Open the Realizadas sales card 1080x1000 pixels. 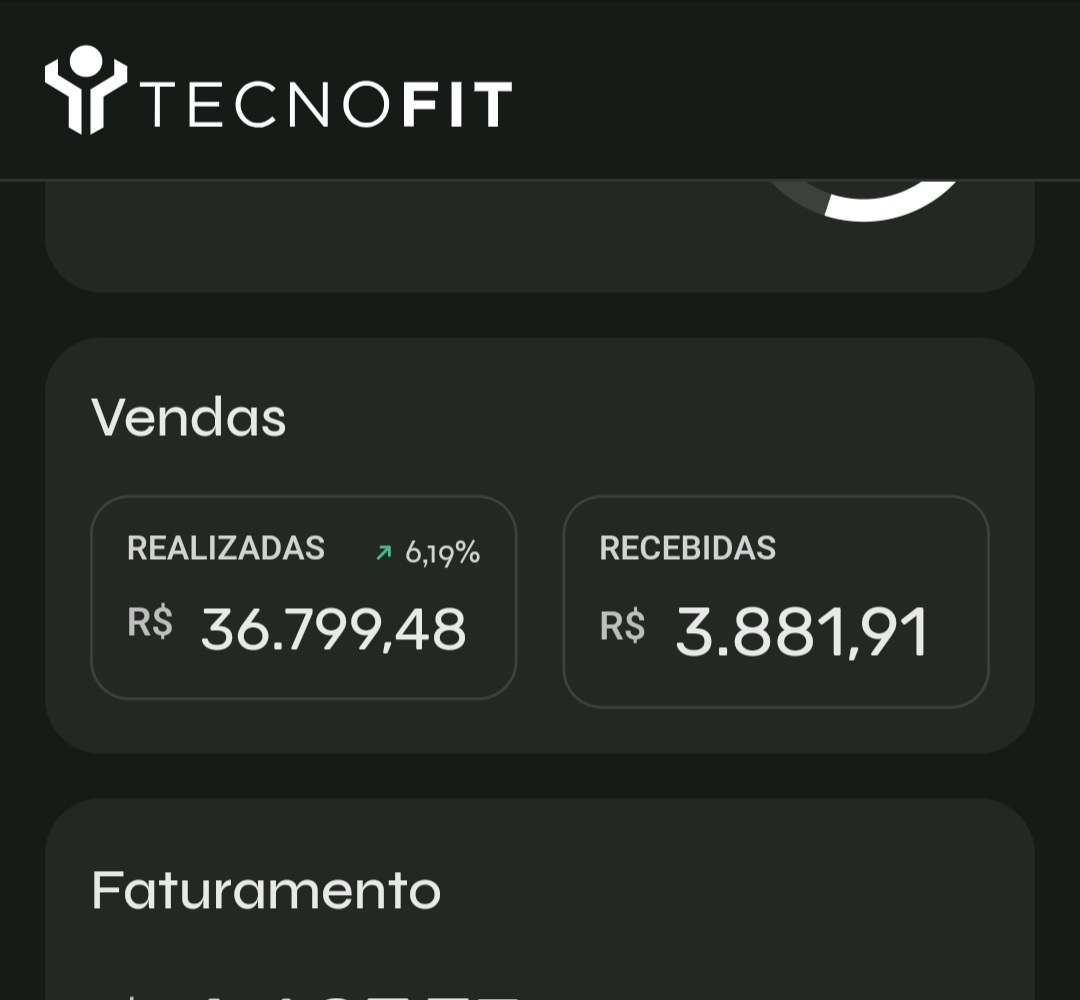303,597
